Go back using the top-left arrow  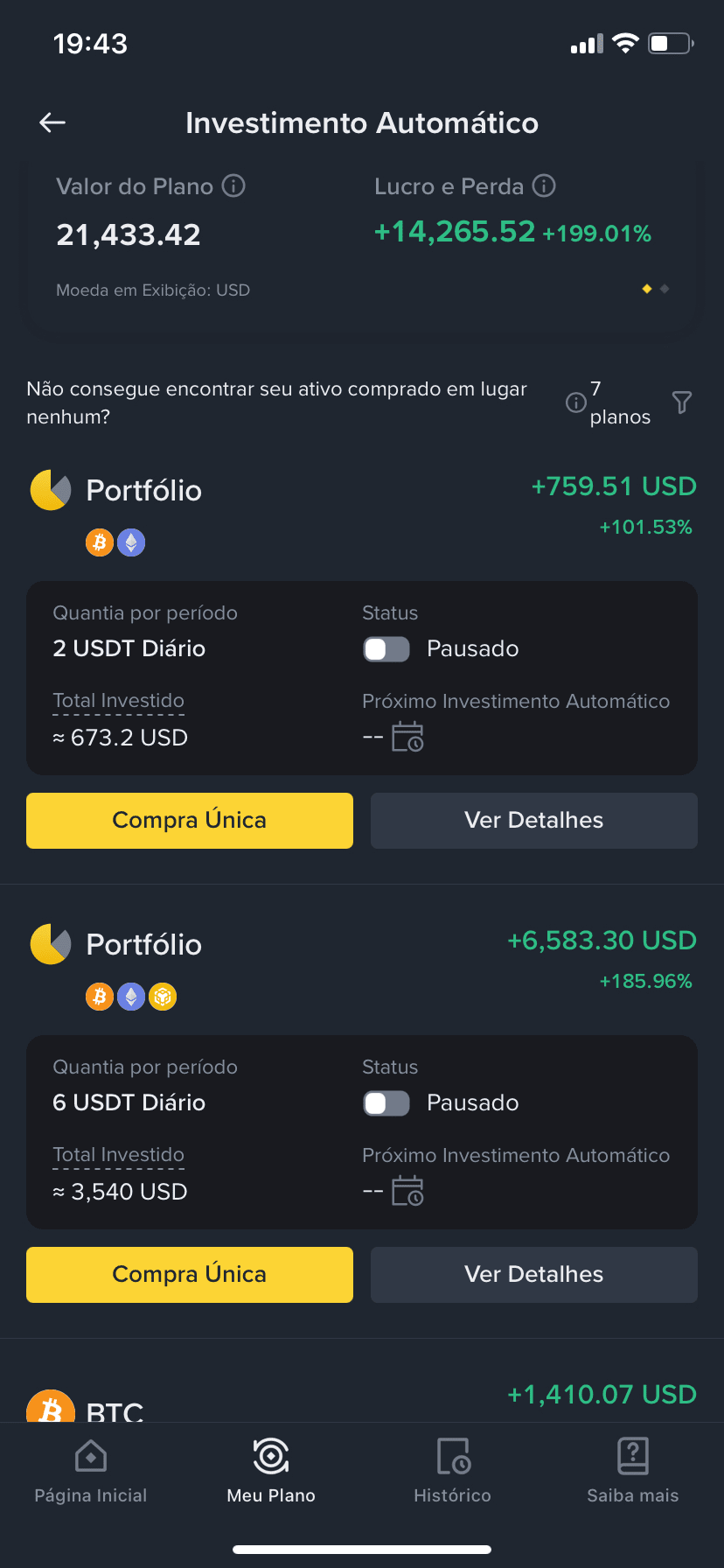point(53,122)
